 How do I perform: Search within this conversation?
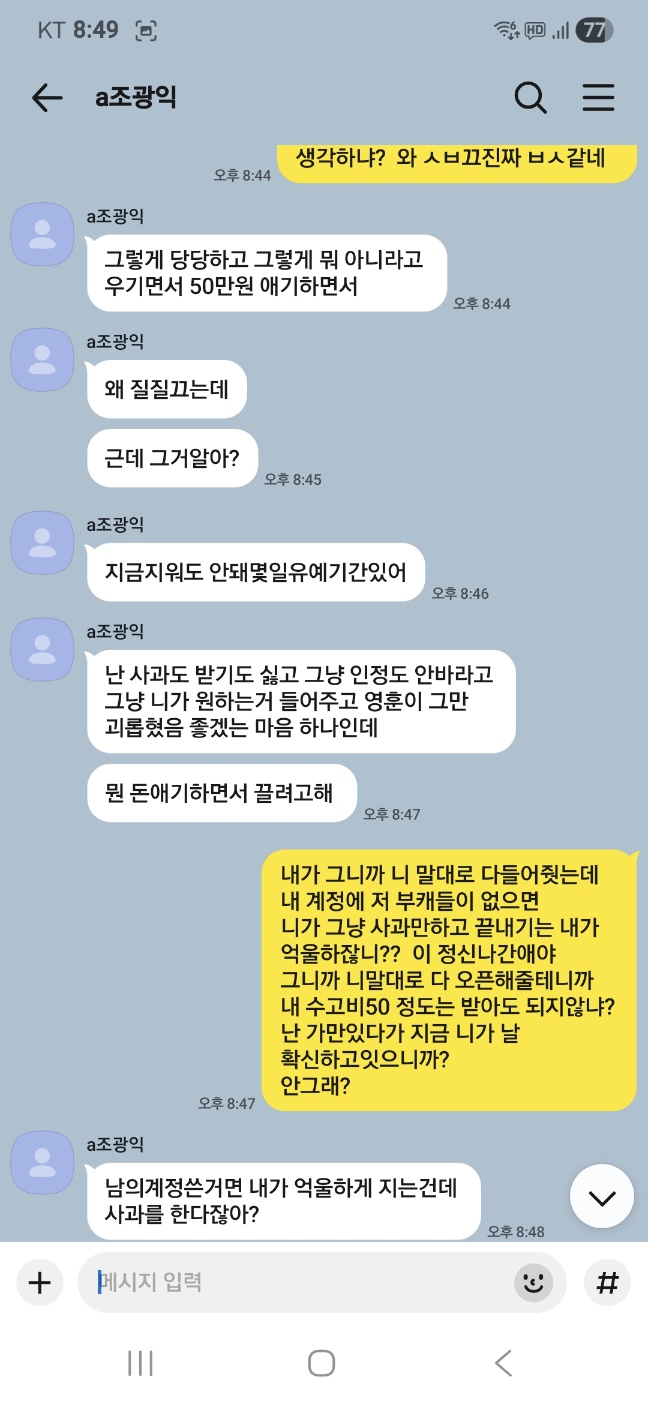point(530,97)
